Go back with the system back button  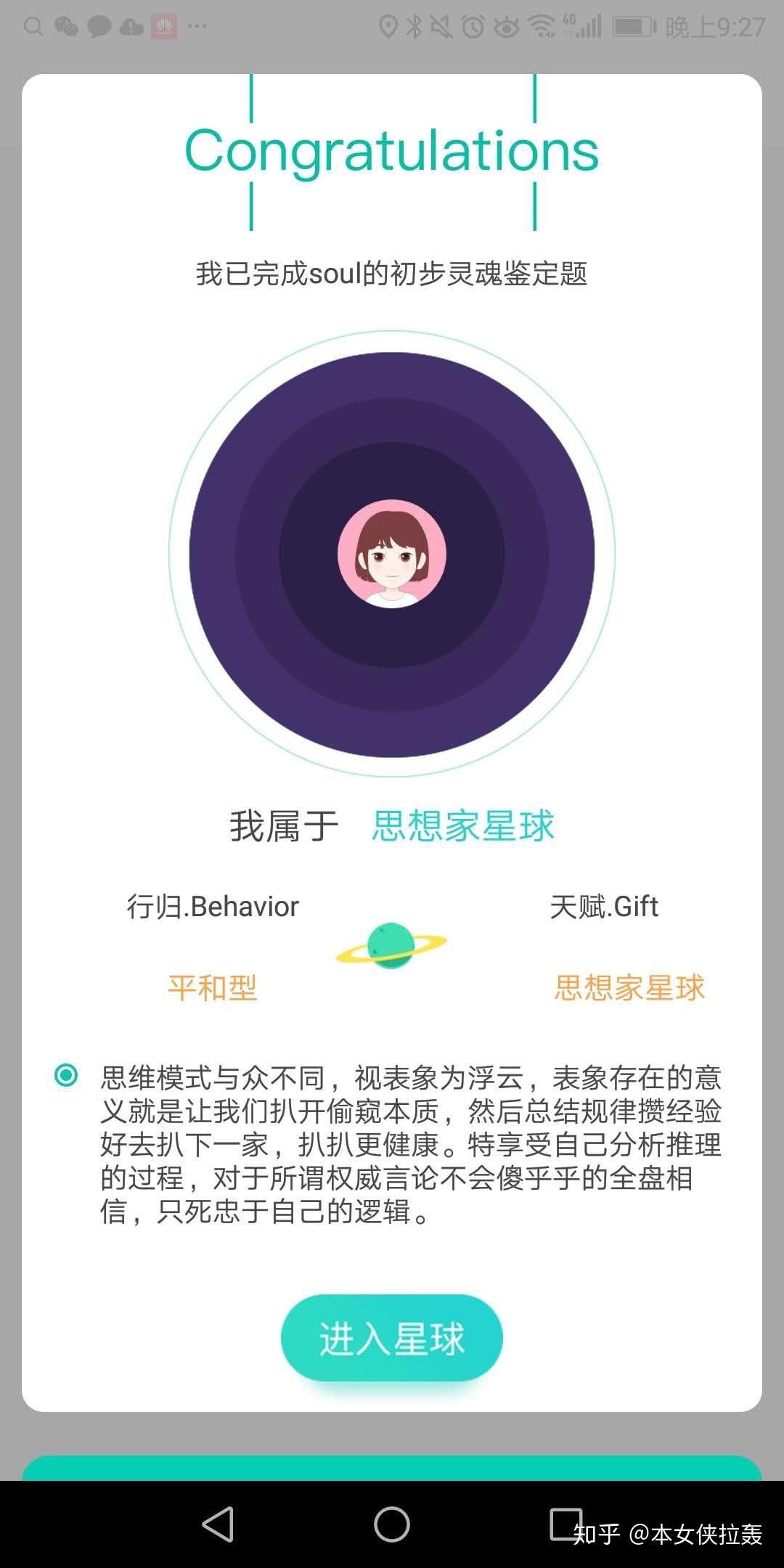[x=218, y=1524]
